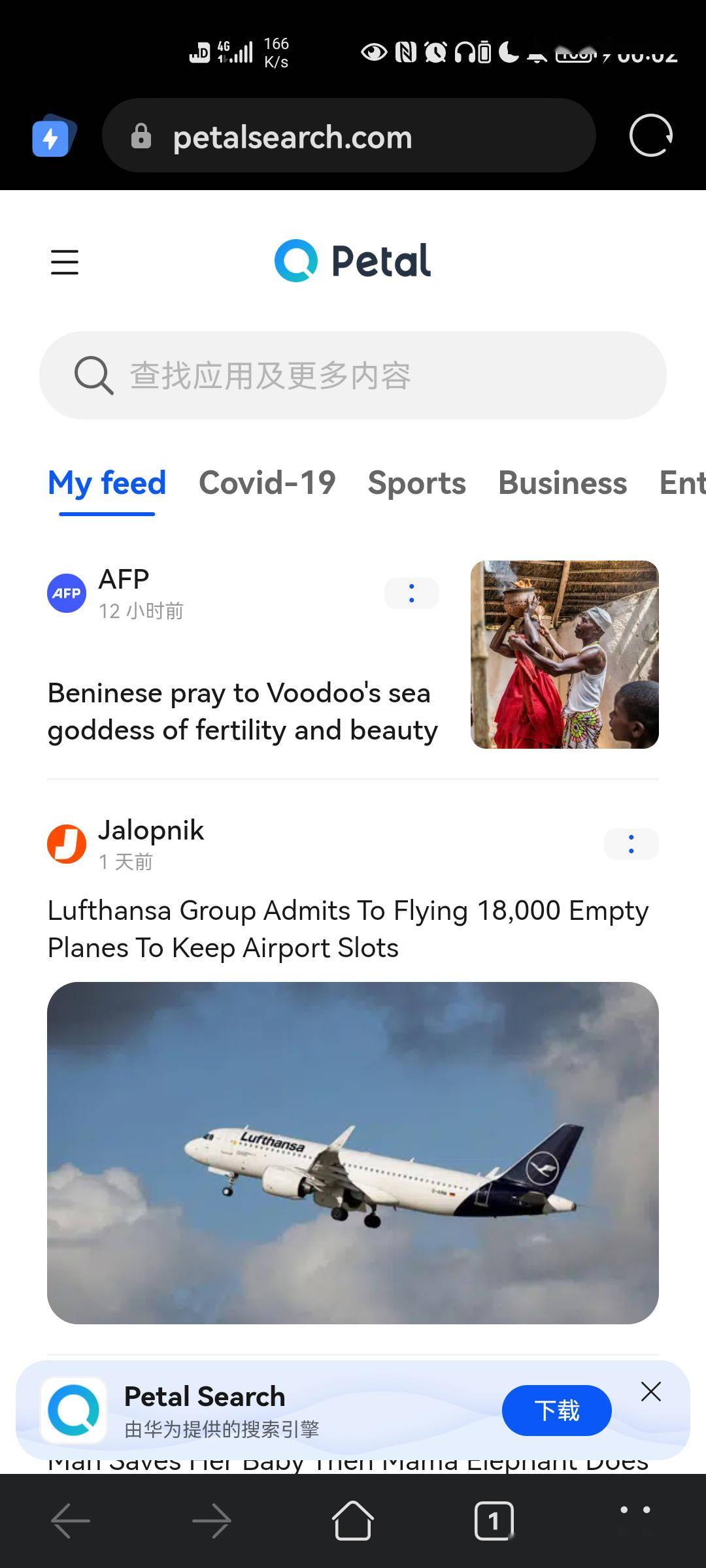The height and width of the screenshot is (1568, 706).
Task: Switch to the Covid-19 tab
Action: click(267, 483)
